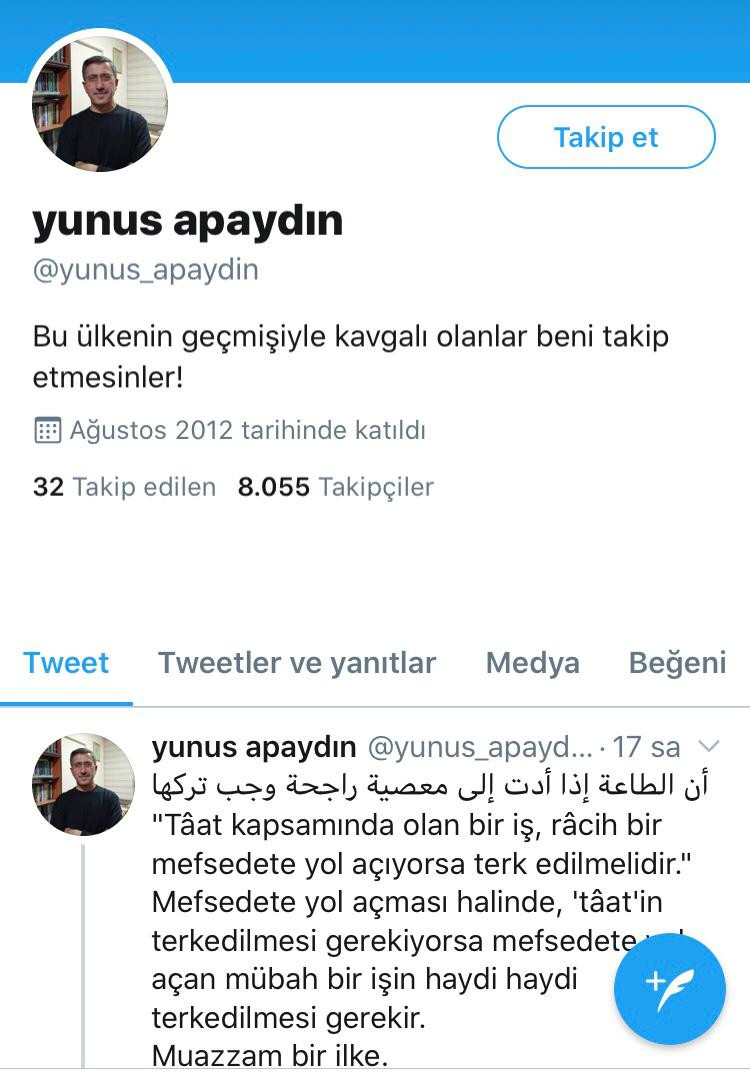Switch to the Tweet tab
The height and width of the screenshot is (1079, 750).
tap(66, 662)
